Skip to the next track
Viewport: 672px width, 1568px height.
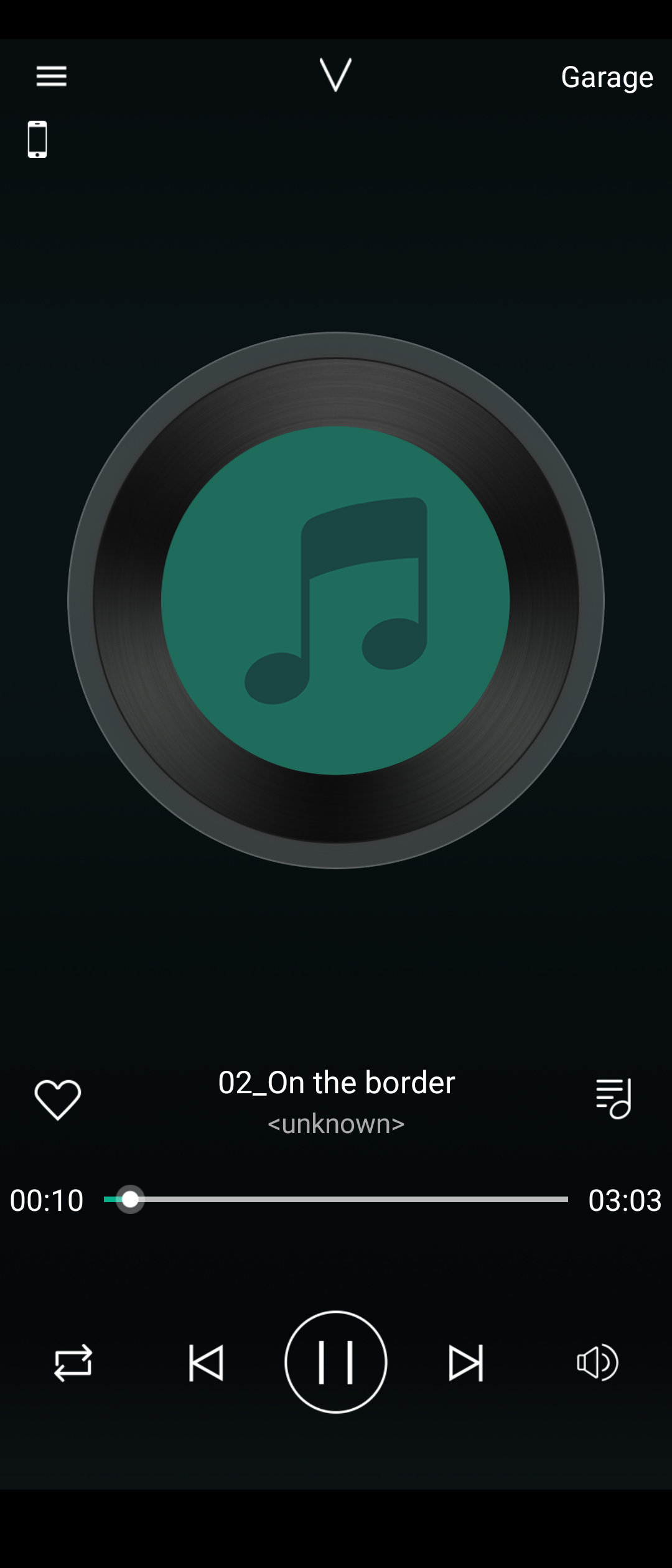(x=465, y=1363)
